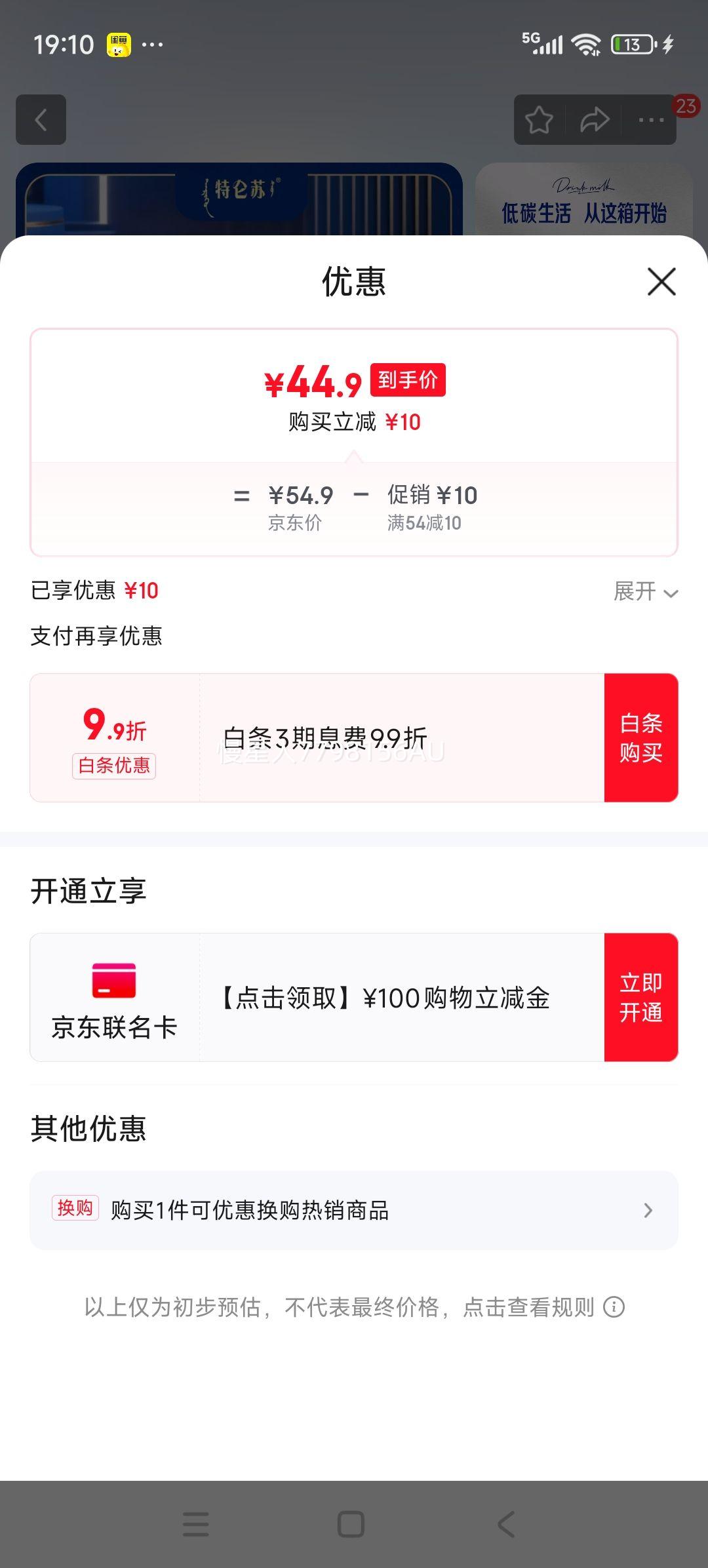The image size is (708, 1568).
Task: Open 购买1件可优惠换购热销商品 offer
Action: point(354,1210)
